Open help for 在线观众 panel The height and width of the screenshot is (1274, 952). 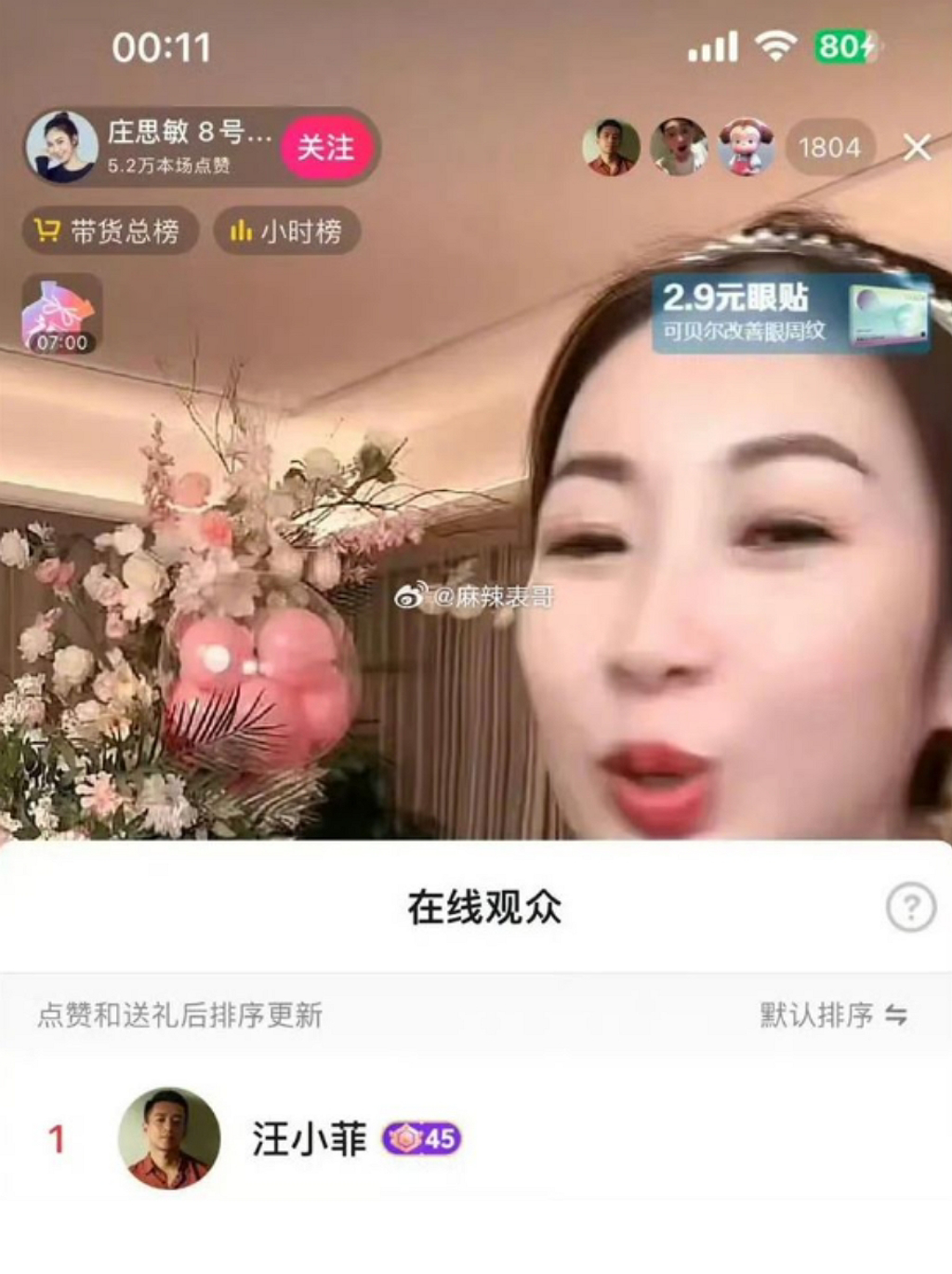pos(910,906)
